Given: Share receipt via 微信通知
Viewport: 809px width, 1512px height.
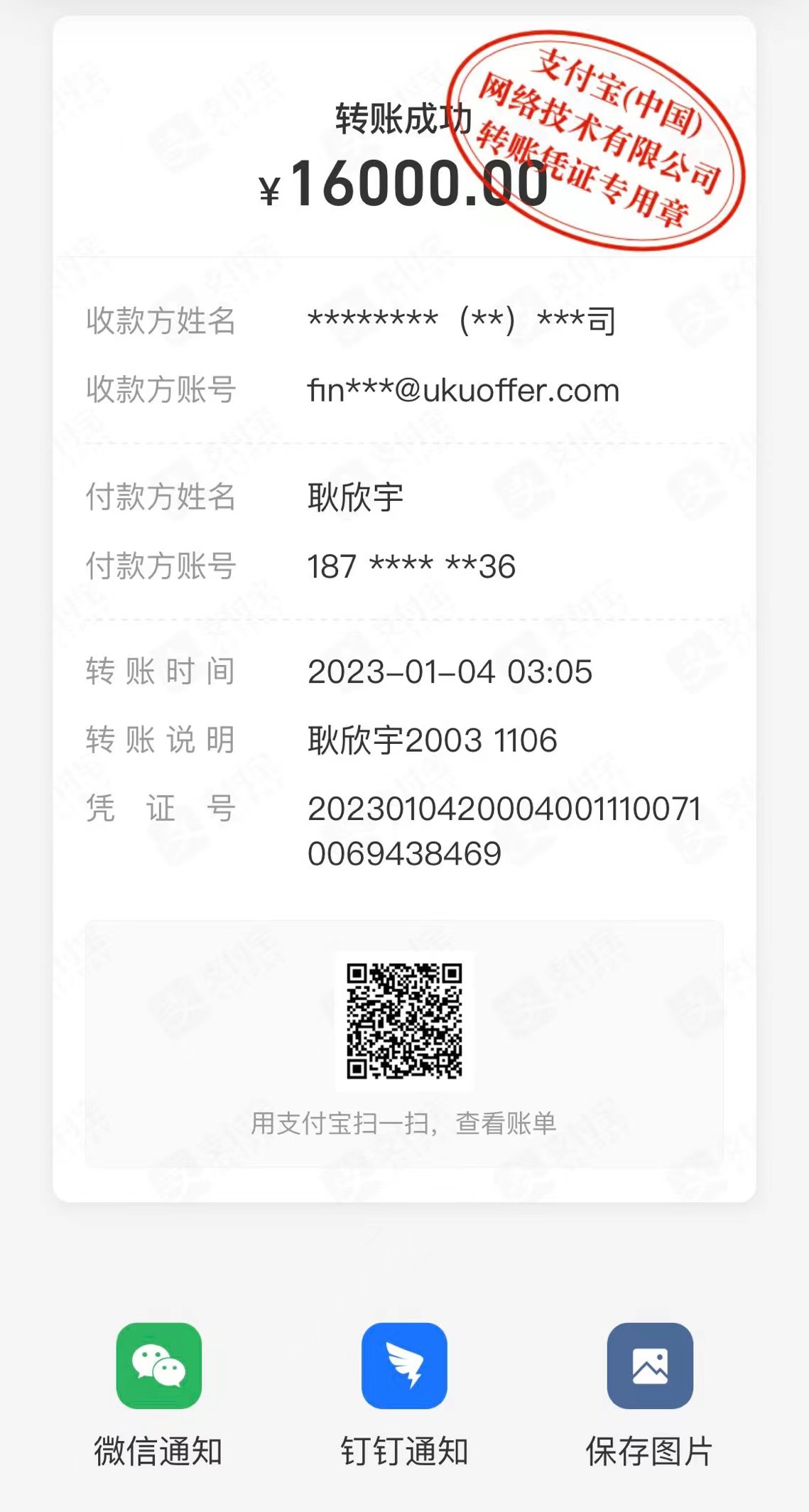Looking at the screenshot, I should pyautogui.click(x=158, y=1365).
